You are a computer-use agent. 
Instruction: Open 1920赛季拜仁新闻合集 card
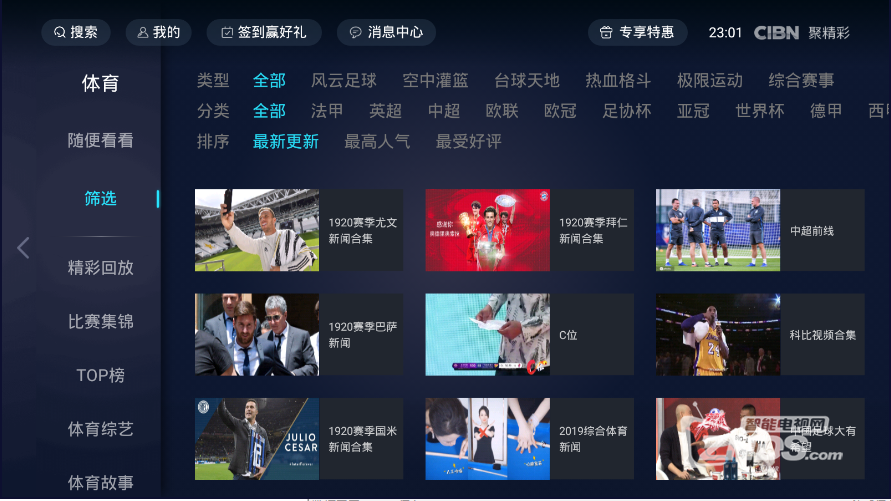point(529,230)
